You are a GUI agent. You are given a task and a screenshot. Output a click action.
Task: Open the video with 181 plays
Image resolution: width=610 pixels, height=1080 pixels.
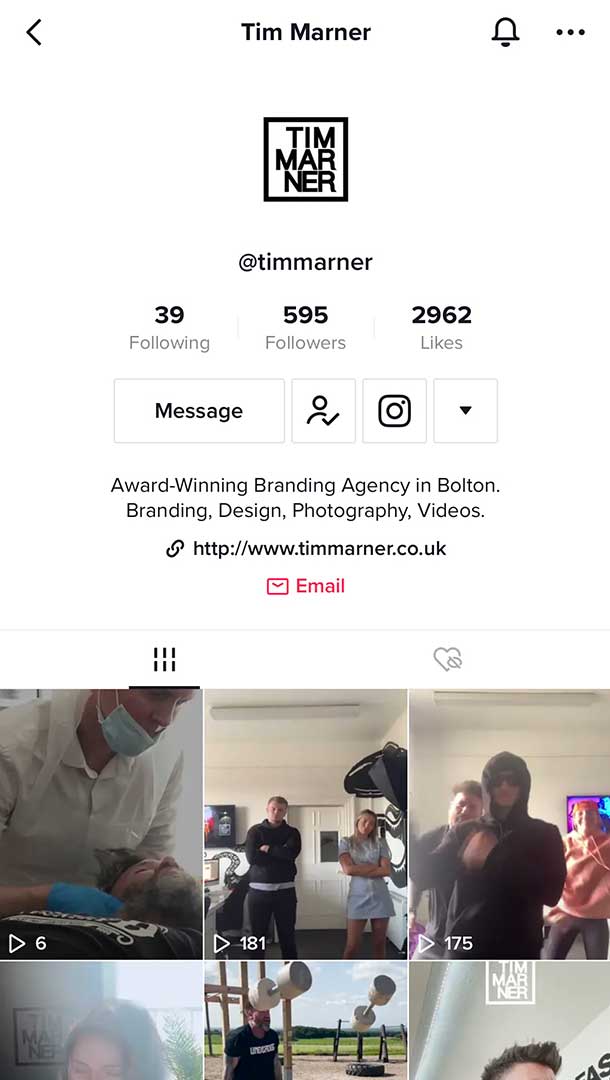(x=305, y=823)
